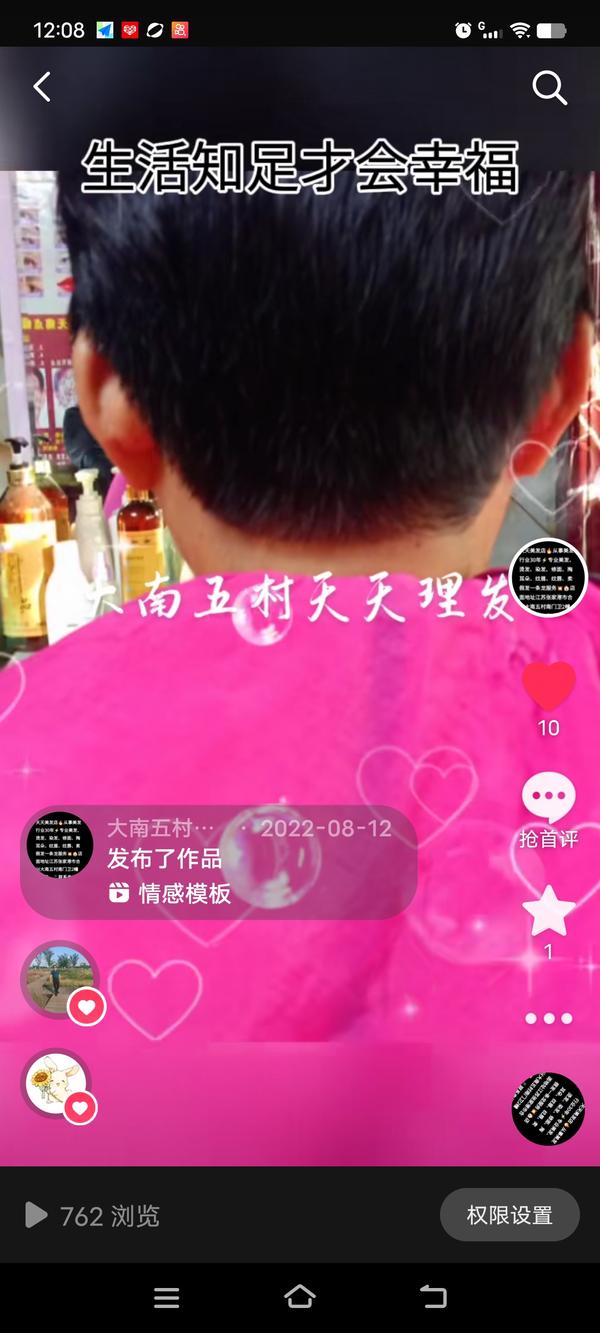Open the spinning music disc
600x1333 pixels.
(x=547, y=1108)
